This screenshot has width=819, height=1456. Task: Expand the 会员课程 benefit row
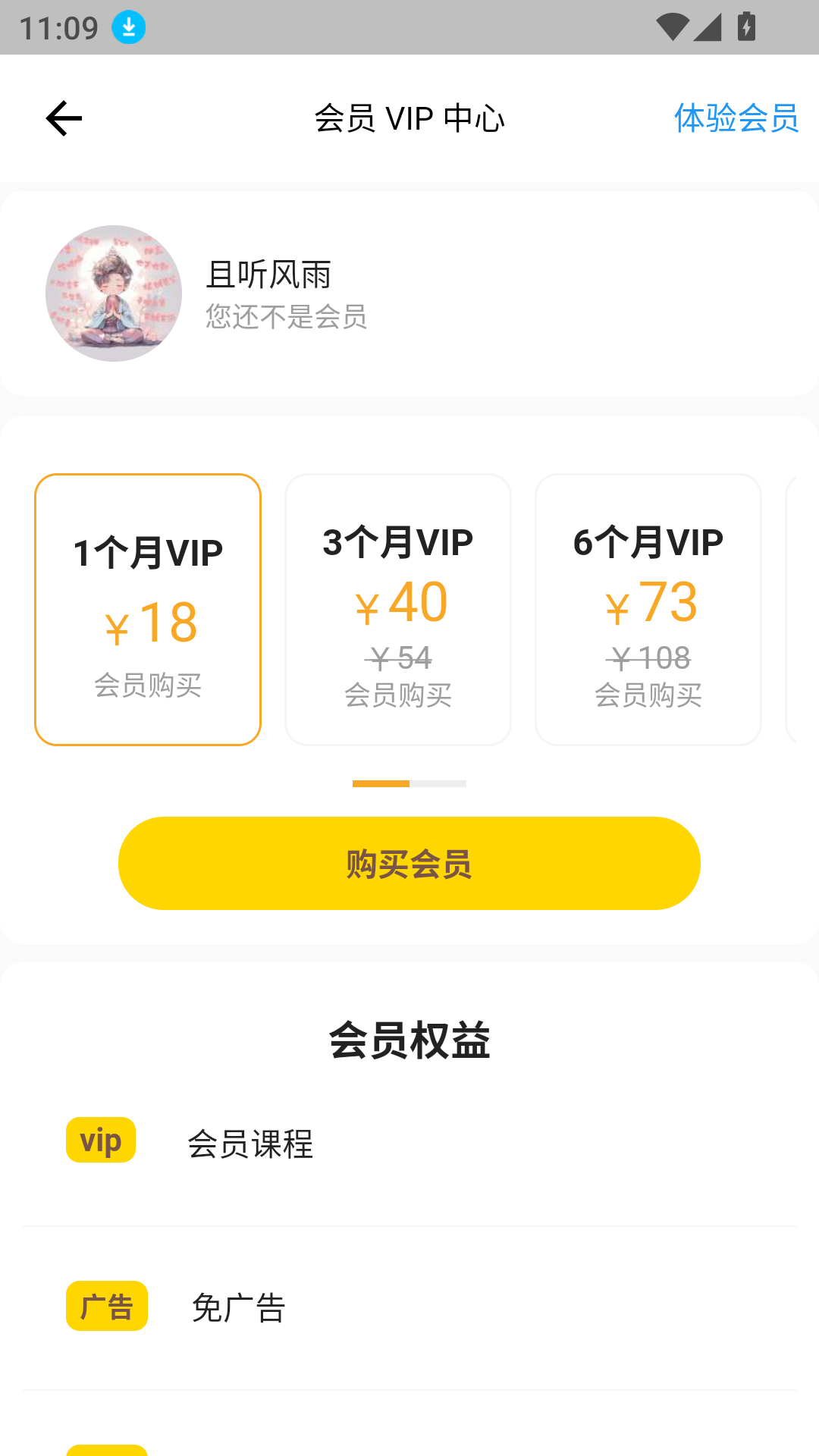[x=252, y=1145]
